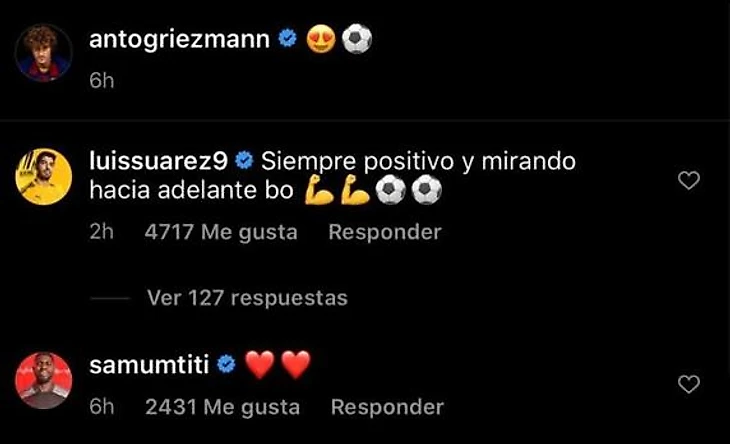Open antogriezmann's profile picture
Viewport: 730px width, 444px height.
(x=44, y=53)
